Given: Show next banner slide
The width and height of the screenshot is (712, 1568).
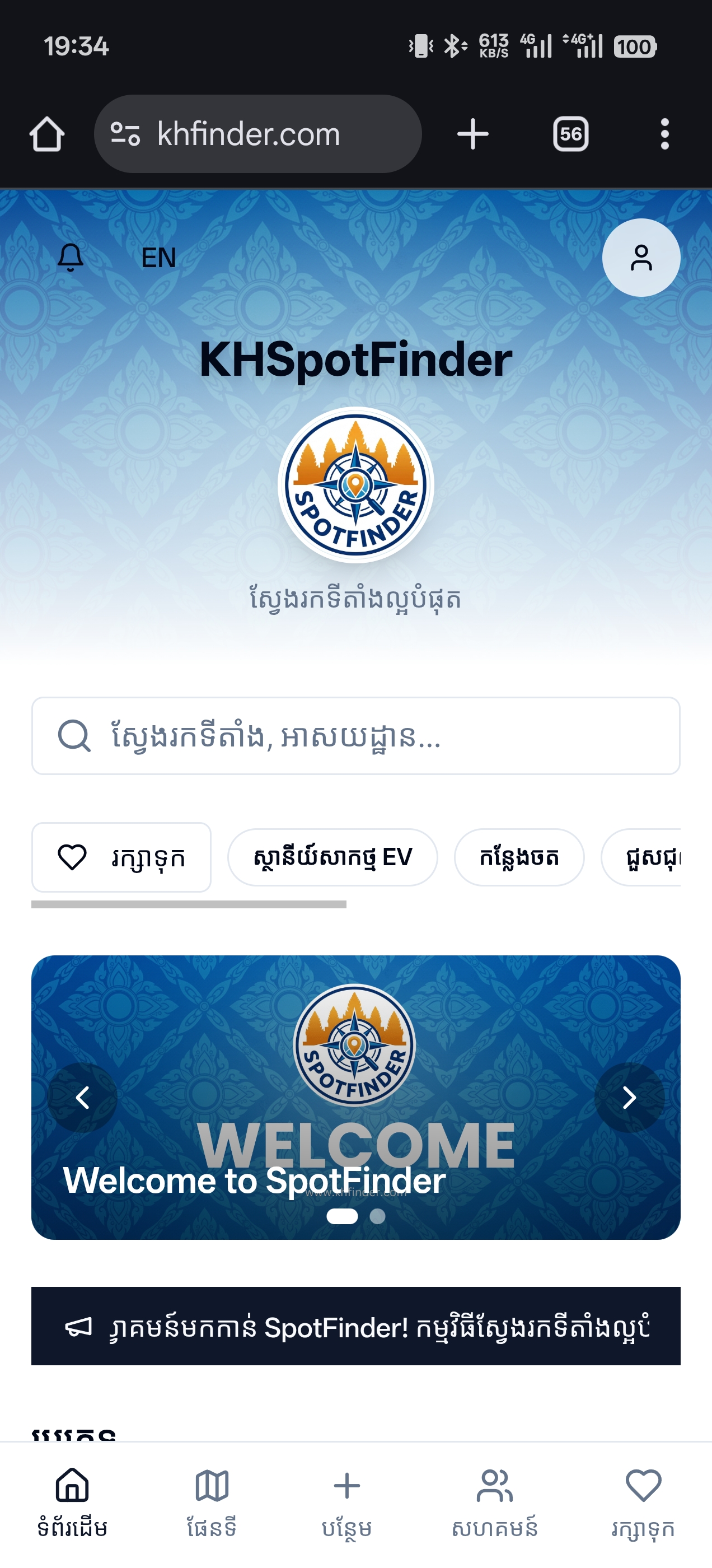Looking at the screenshot, I should [x=629, y=1098].
